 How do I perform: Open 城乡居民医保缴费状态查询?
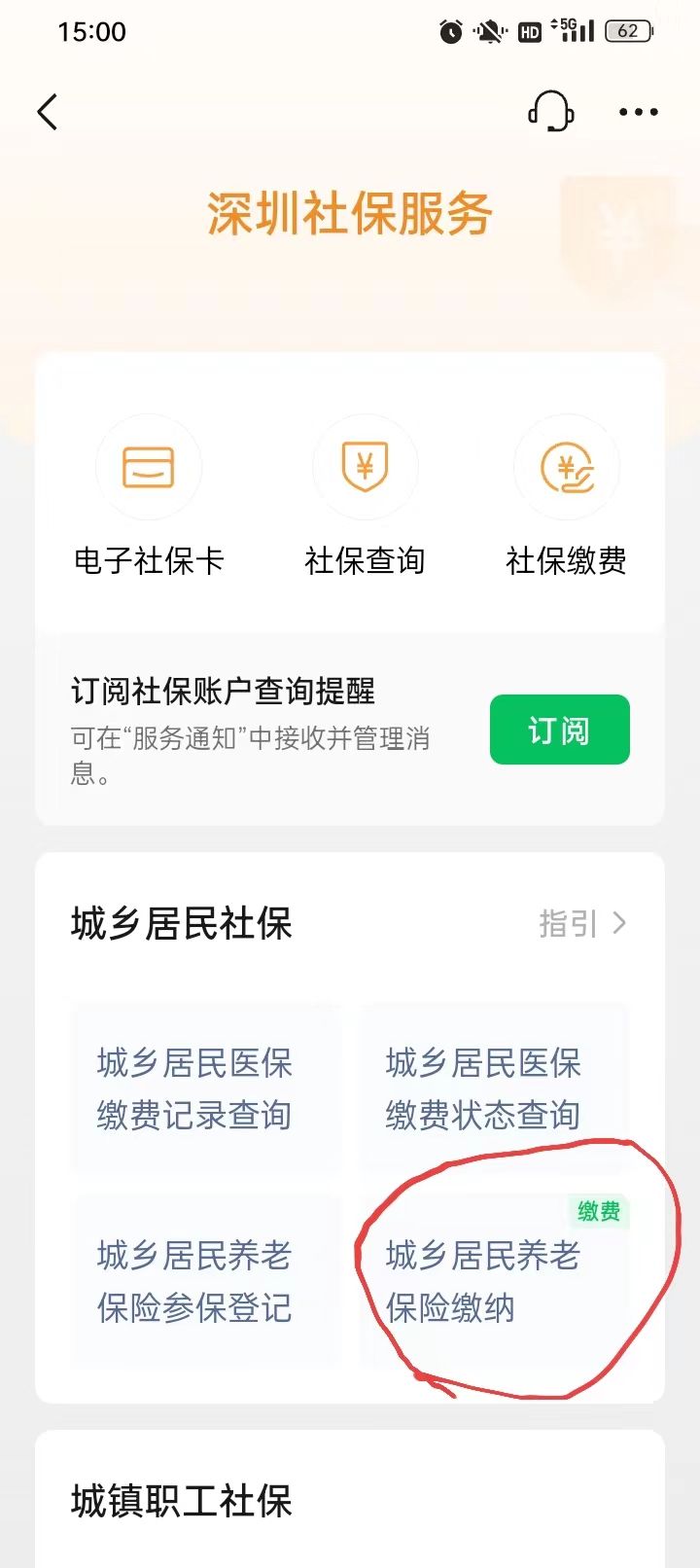495,1088
